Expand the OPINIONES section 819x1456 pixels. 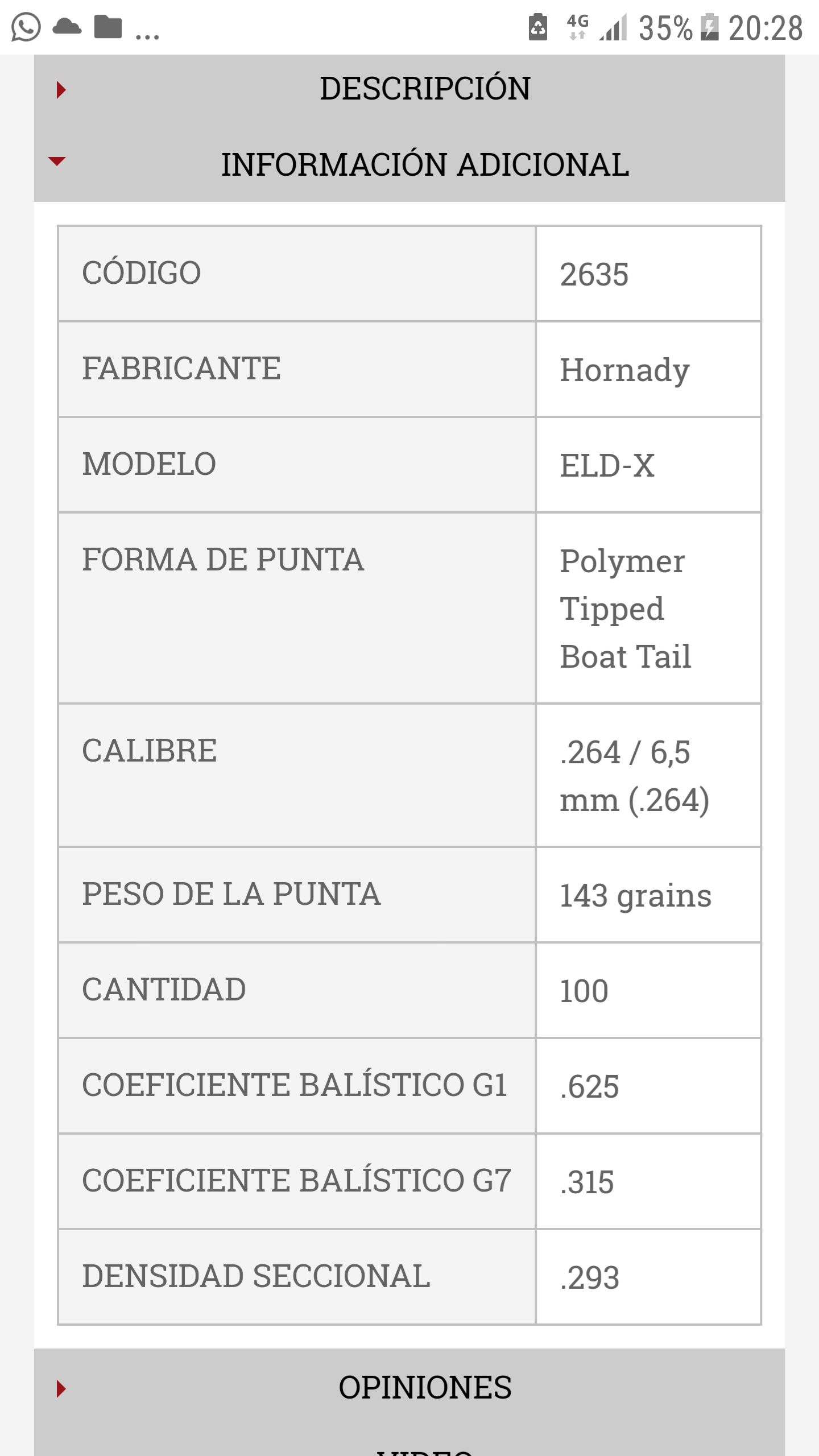point(424,1388)
